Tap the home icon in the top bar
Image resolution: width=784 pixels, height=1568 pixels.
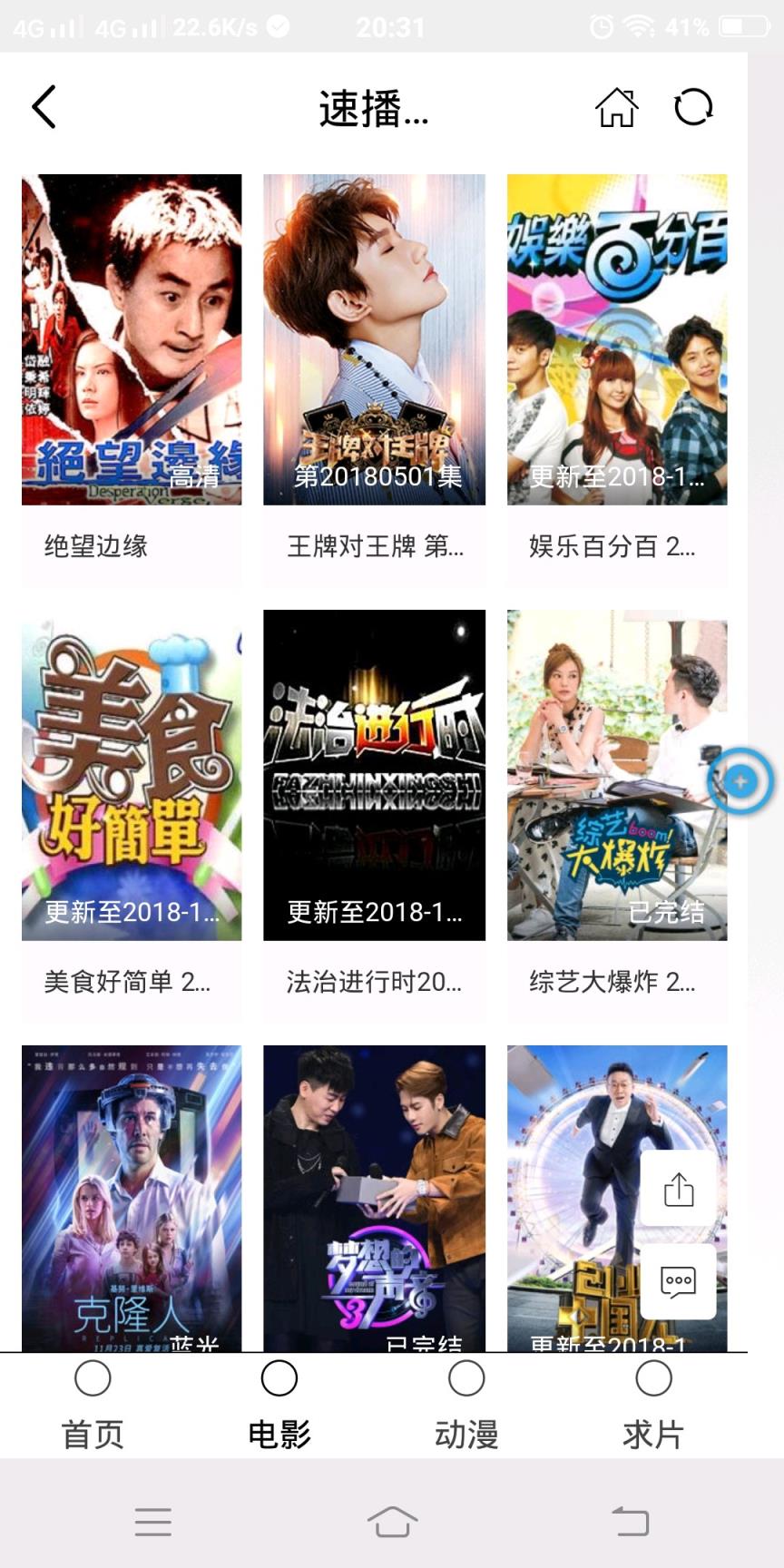[616, 106]
